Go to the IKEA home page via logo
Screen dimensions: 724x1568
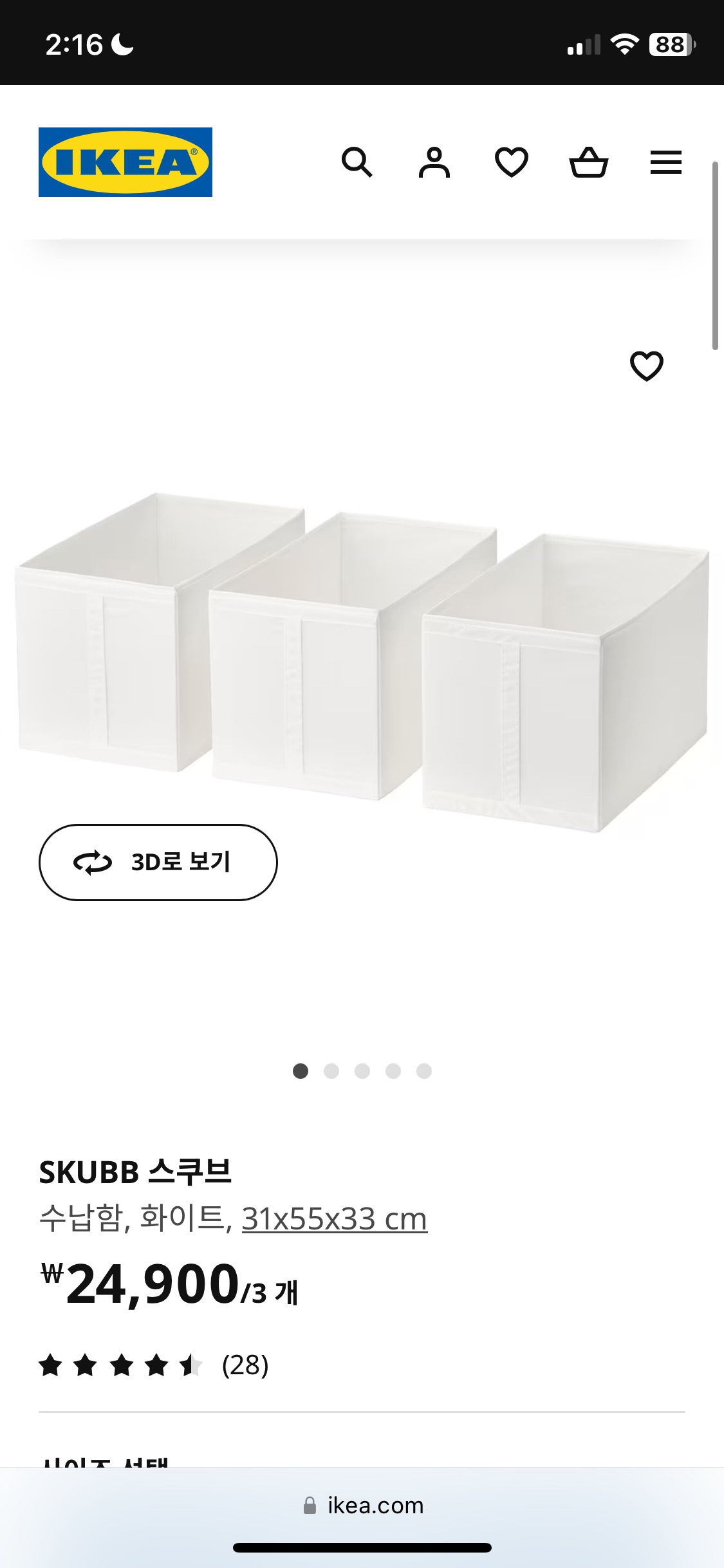click(125, 162)
